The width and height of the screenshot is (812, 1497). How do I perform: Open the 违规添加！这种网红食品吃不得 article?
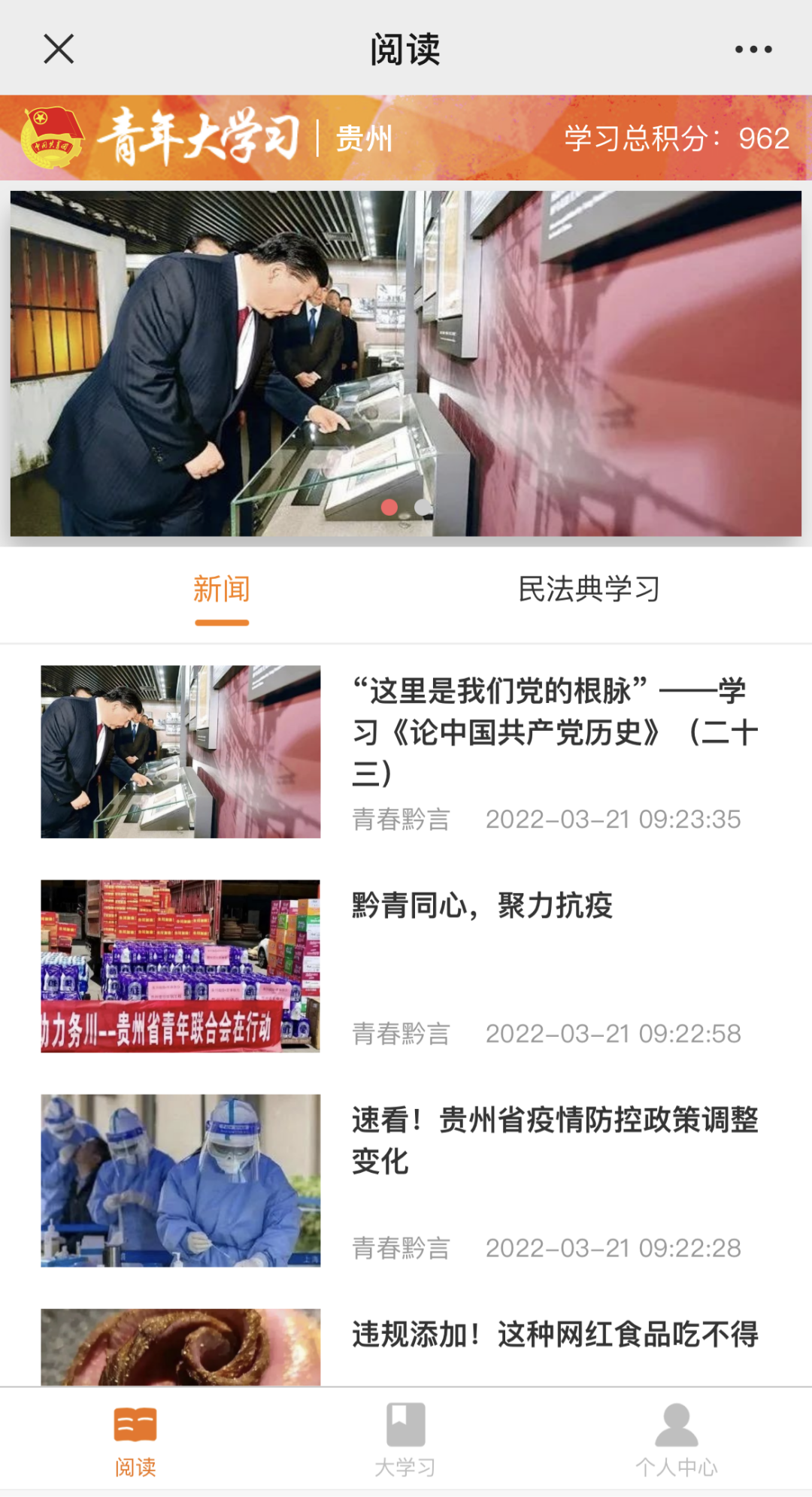pyautogui.click(x=556, y=1329)
